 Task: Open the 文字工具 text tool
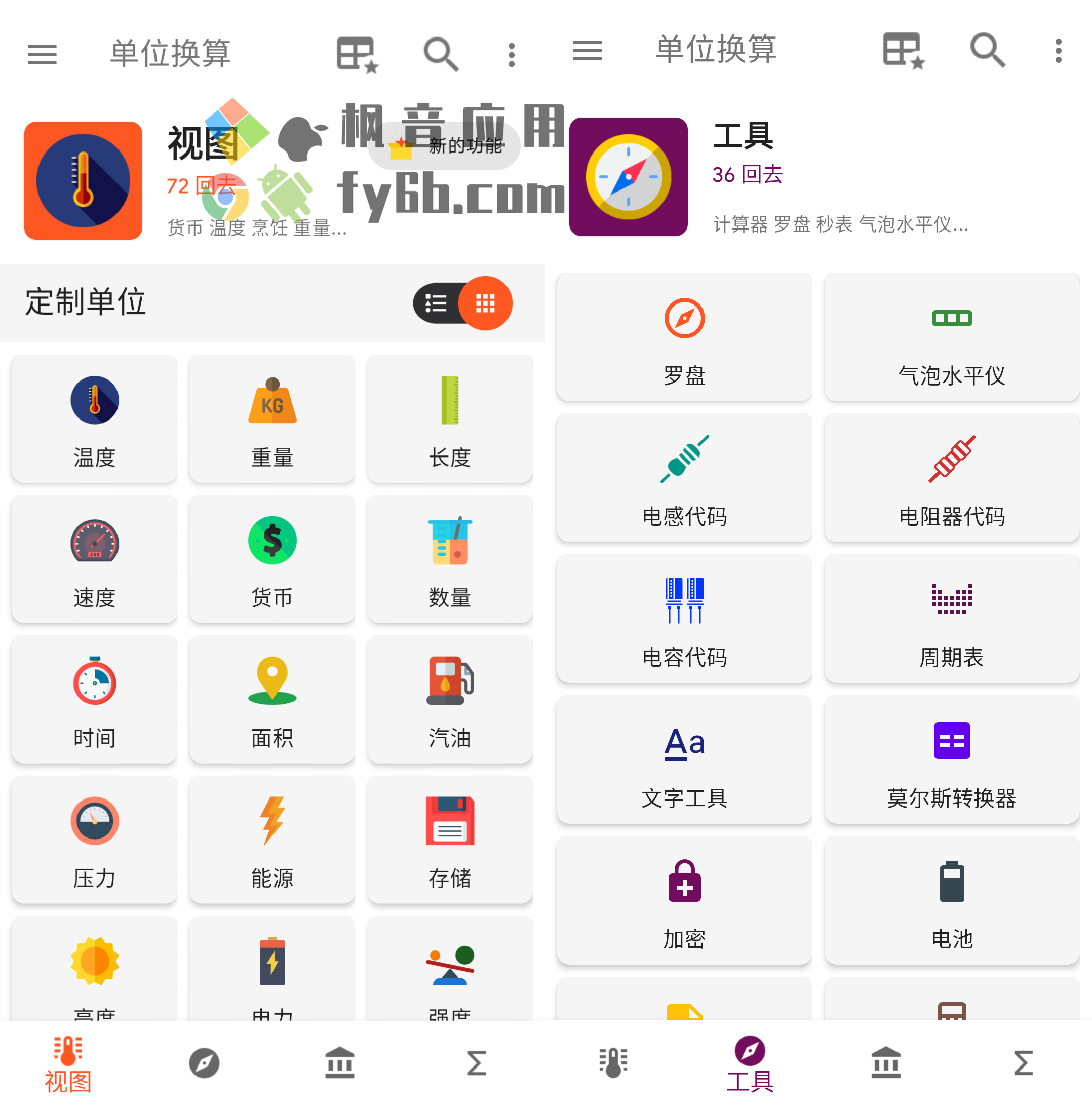[684, 759]
